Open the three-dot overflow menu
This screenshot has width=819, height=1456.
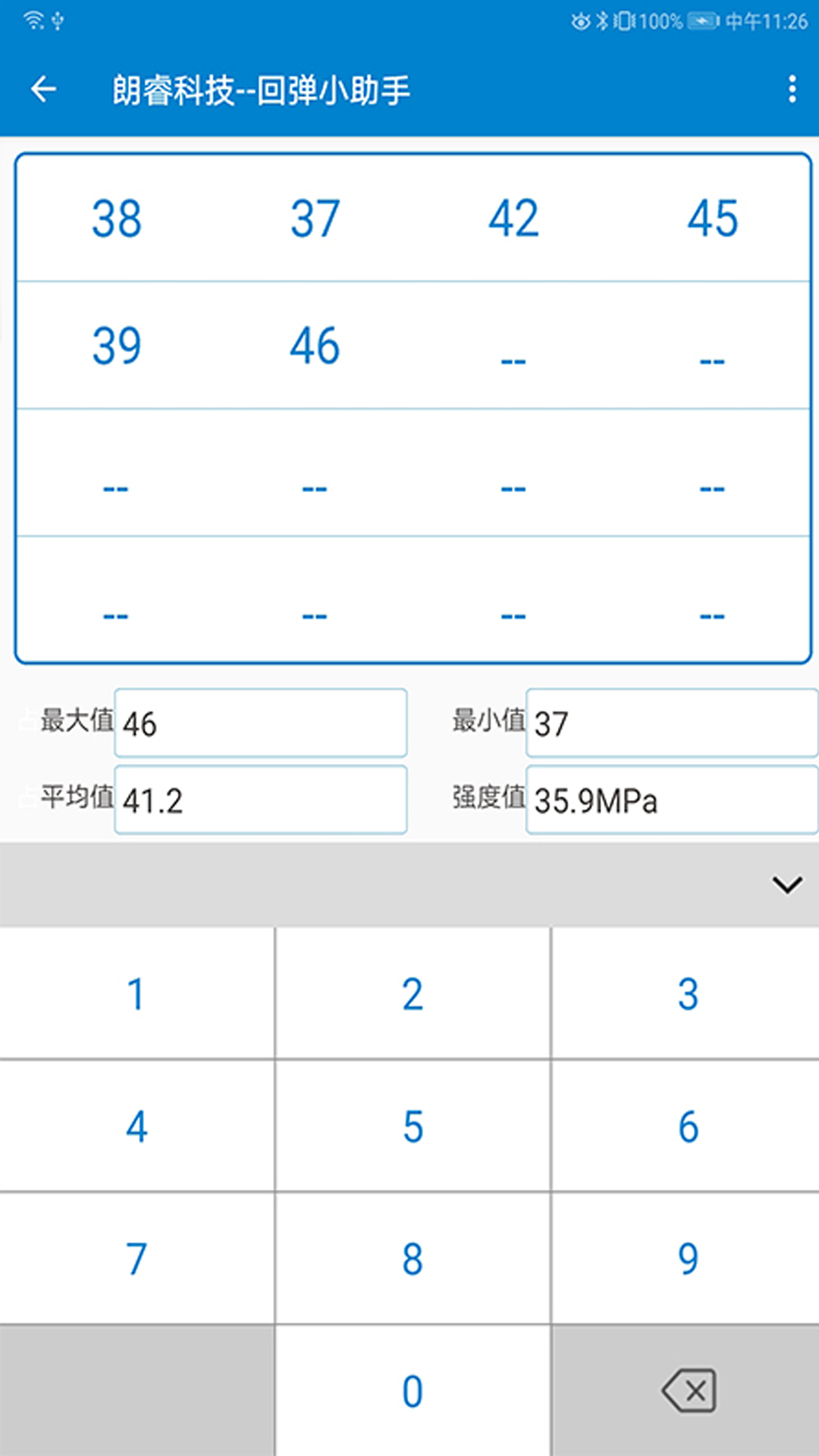[x=792, y=89]
